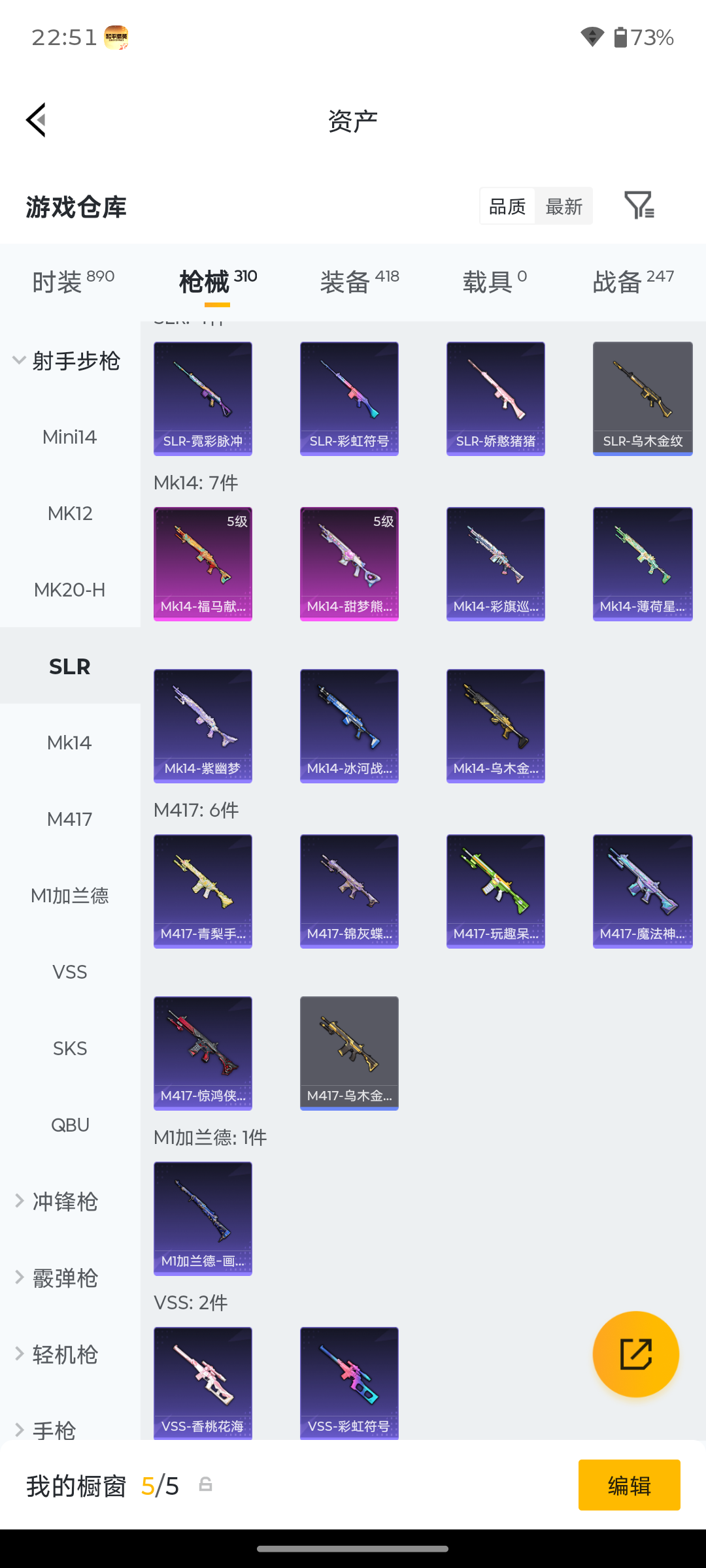Image resolution: width=706 pixels, height=1568 pixels.
Task: Tap the orange share floating button
Action: click(636, 1354)
